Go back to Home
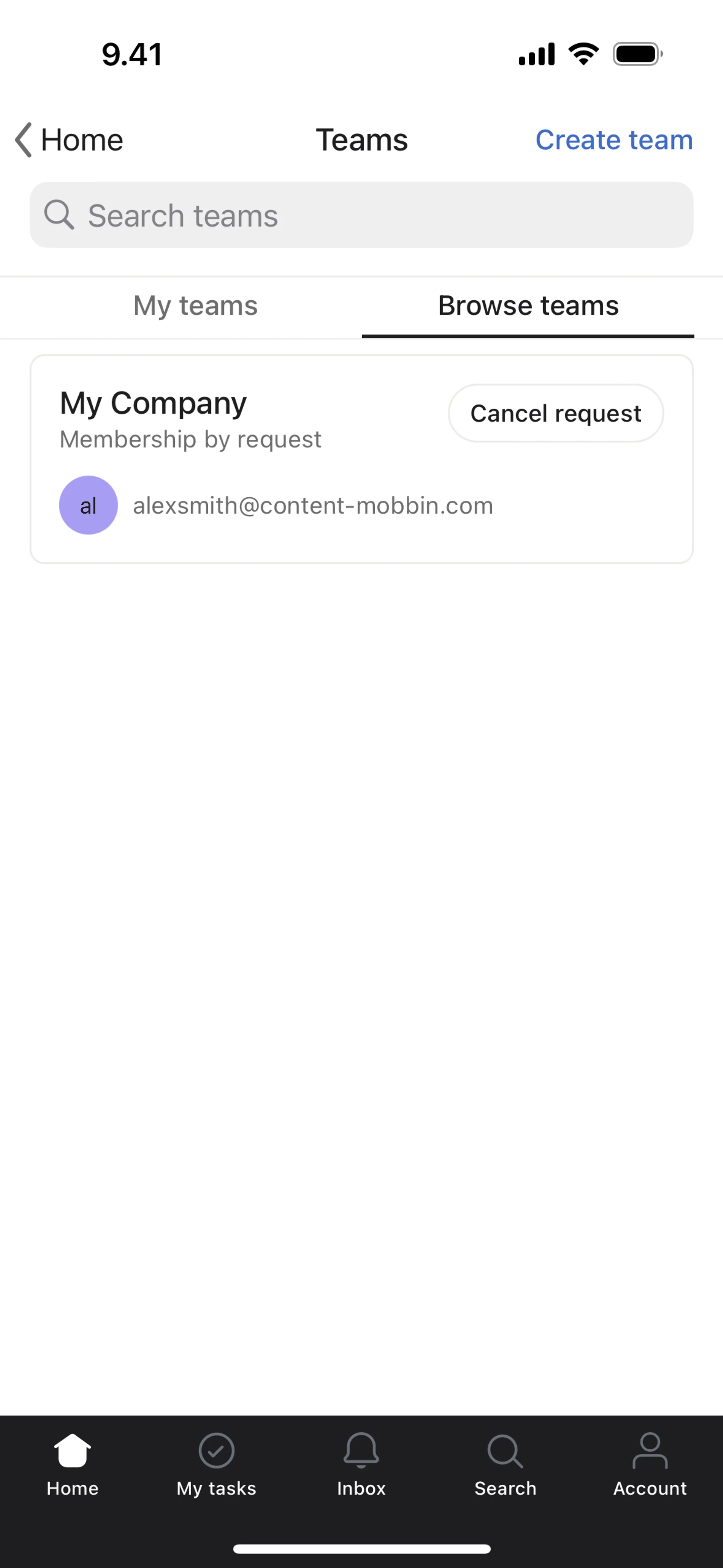The height and width of the screenshot is (1568, 723). click(69, 140)
